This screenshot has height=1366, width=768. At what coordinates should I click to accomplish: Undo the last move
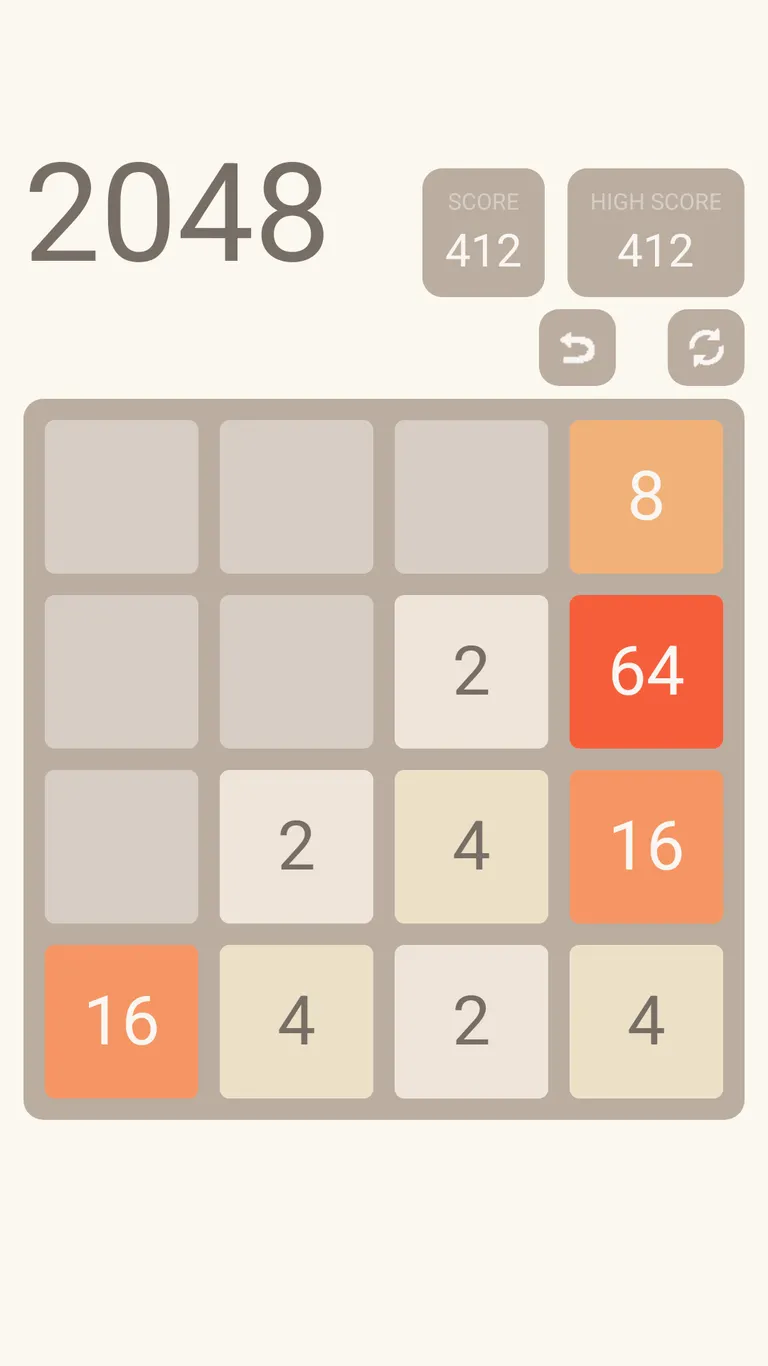pyautogui.click(x=577, y=348)
